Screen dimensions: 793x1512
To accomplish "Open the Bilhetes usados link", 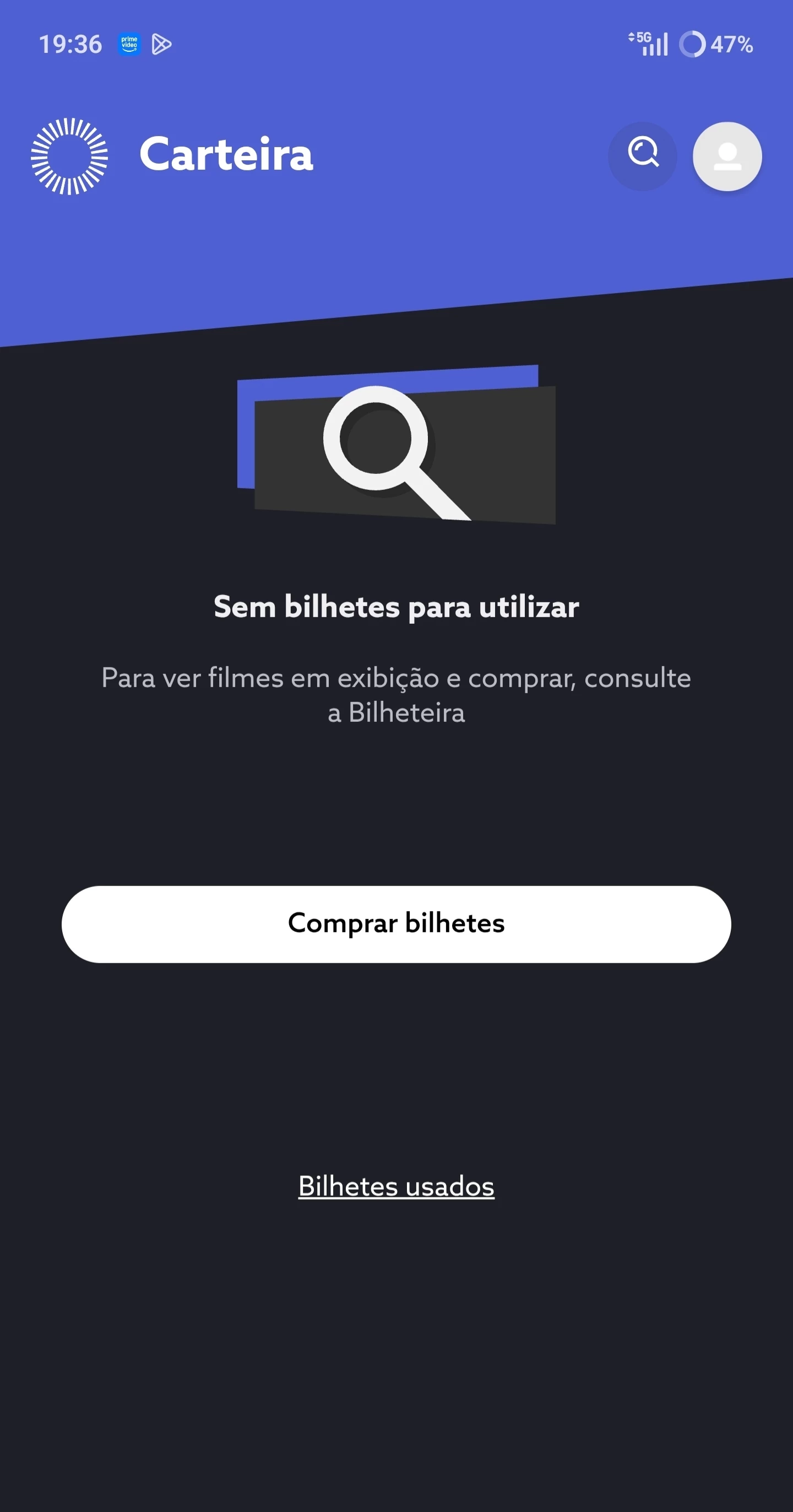I will click(397, 1186).
